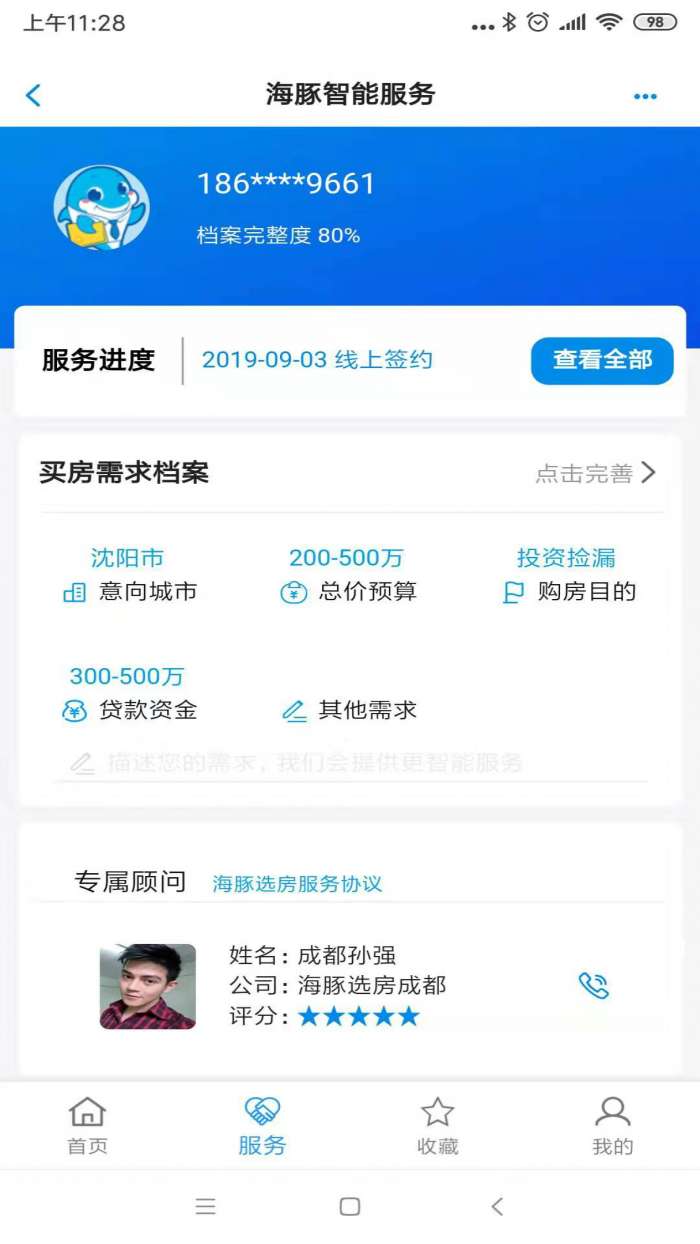700x1244 pixels.
Task: Open 2019-09-03 线上签约 service progress entry
Action: [317, 360]
